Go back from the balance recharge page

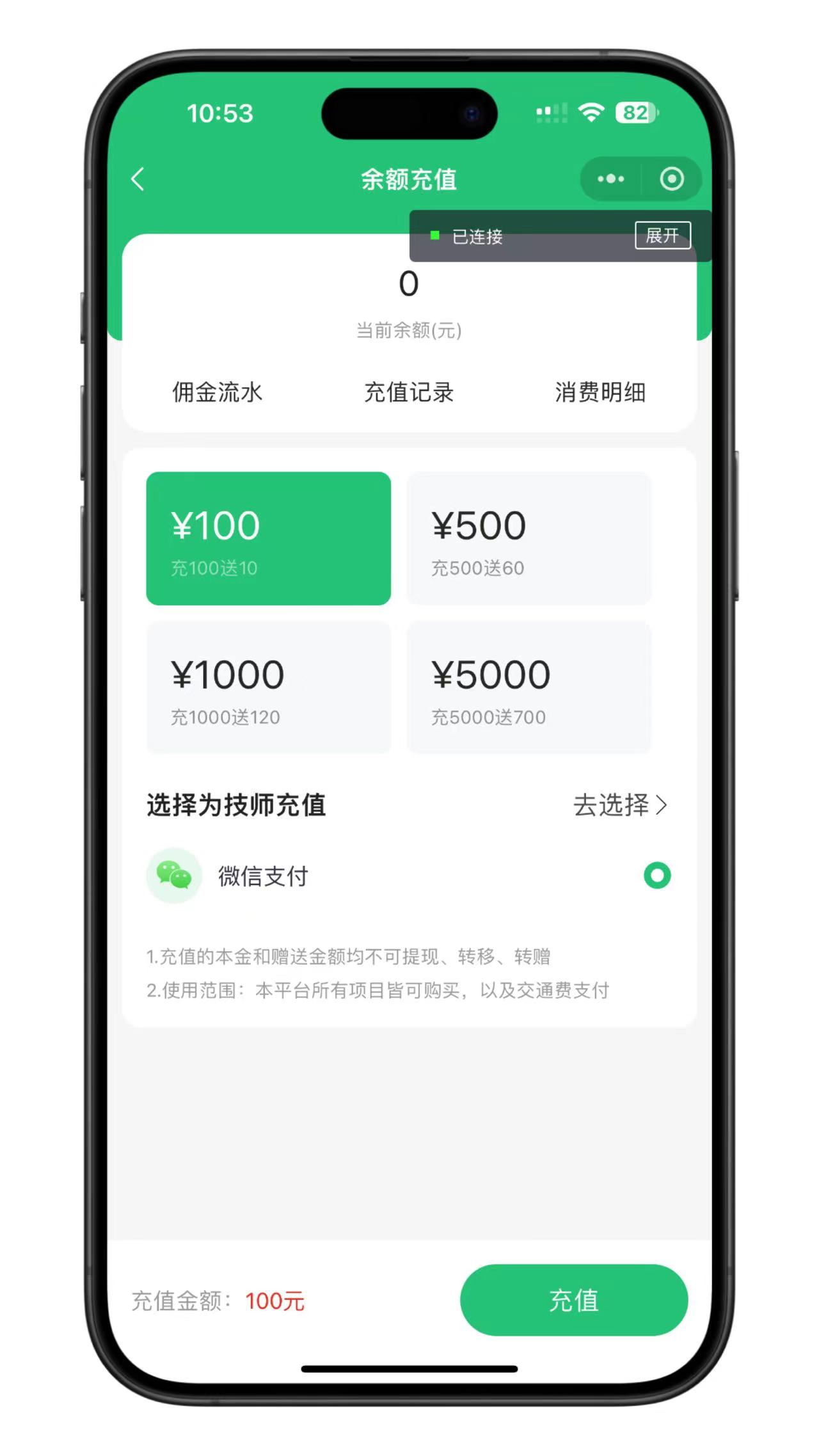(138, 179)
